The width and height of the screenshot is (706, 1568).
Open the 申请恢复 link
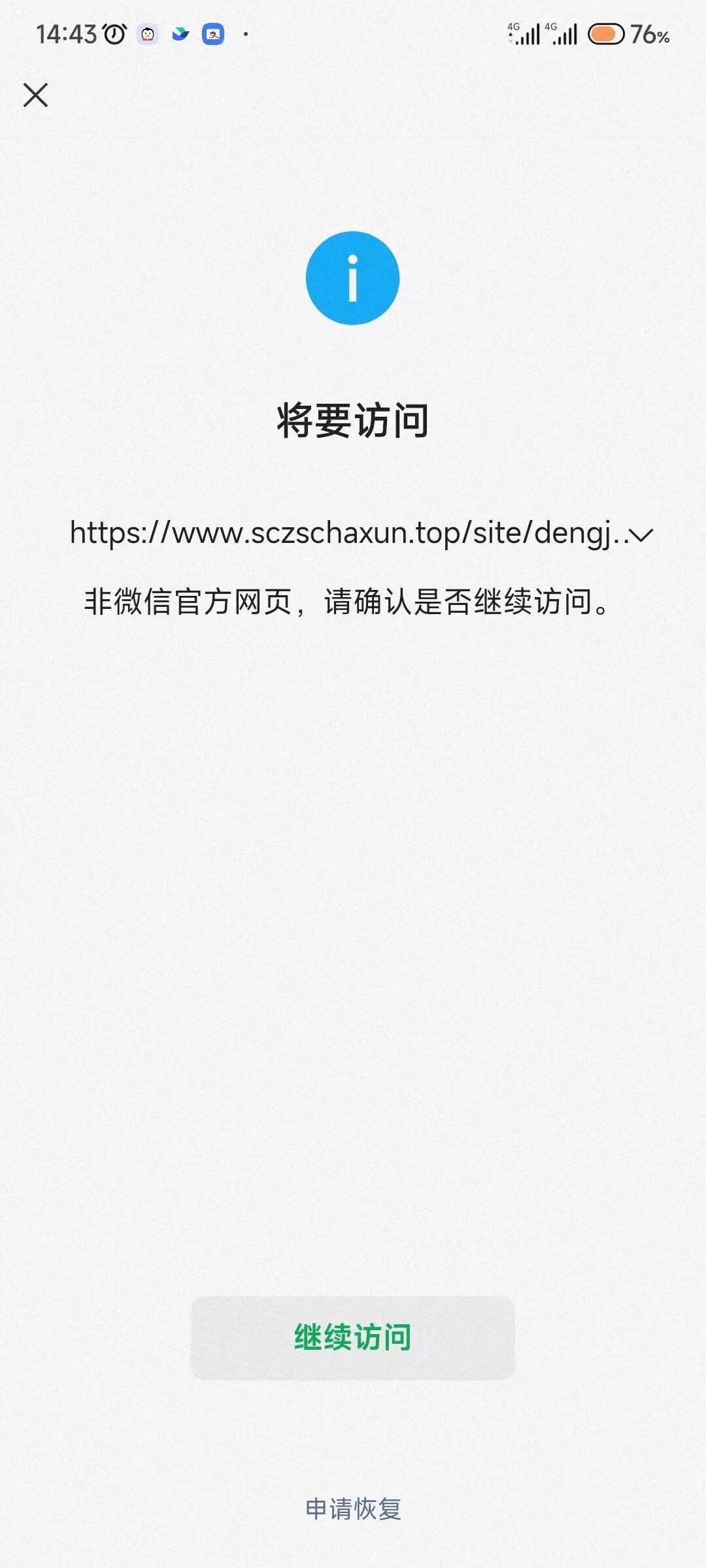(x=353, y=1509)
